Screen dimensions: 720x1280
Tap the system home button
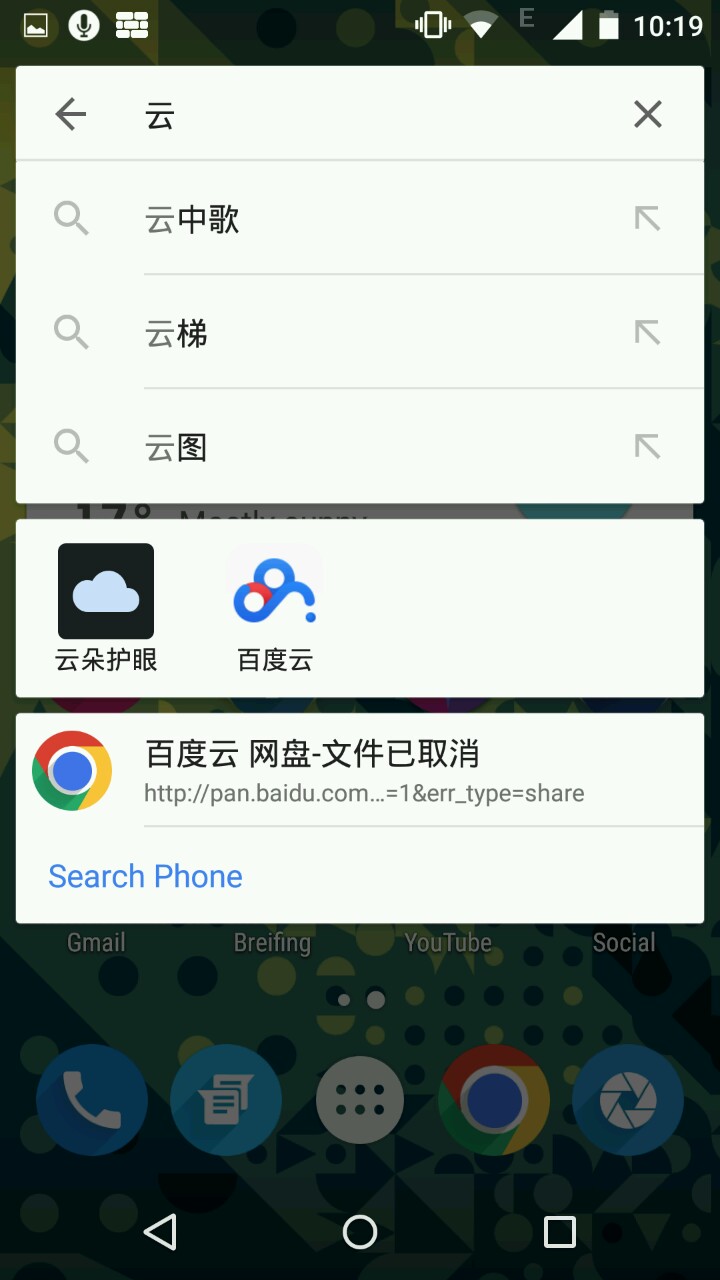pyautogui.click(x=360, y=1232)
